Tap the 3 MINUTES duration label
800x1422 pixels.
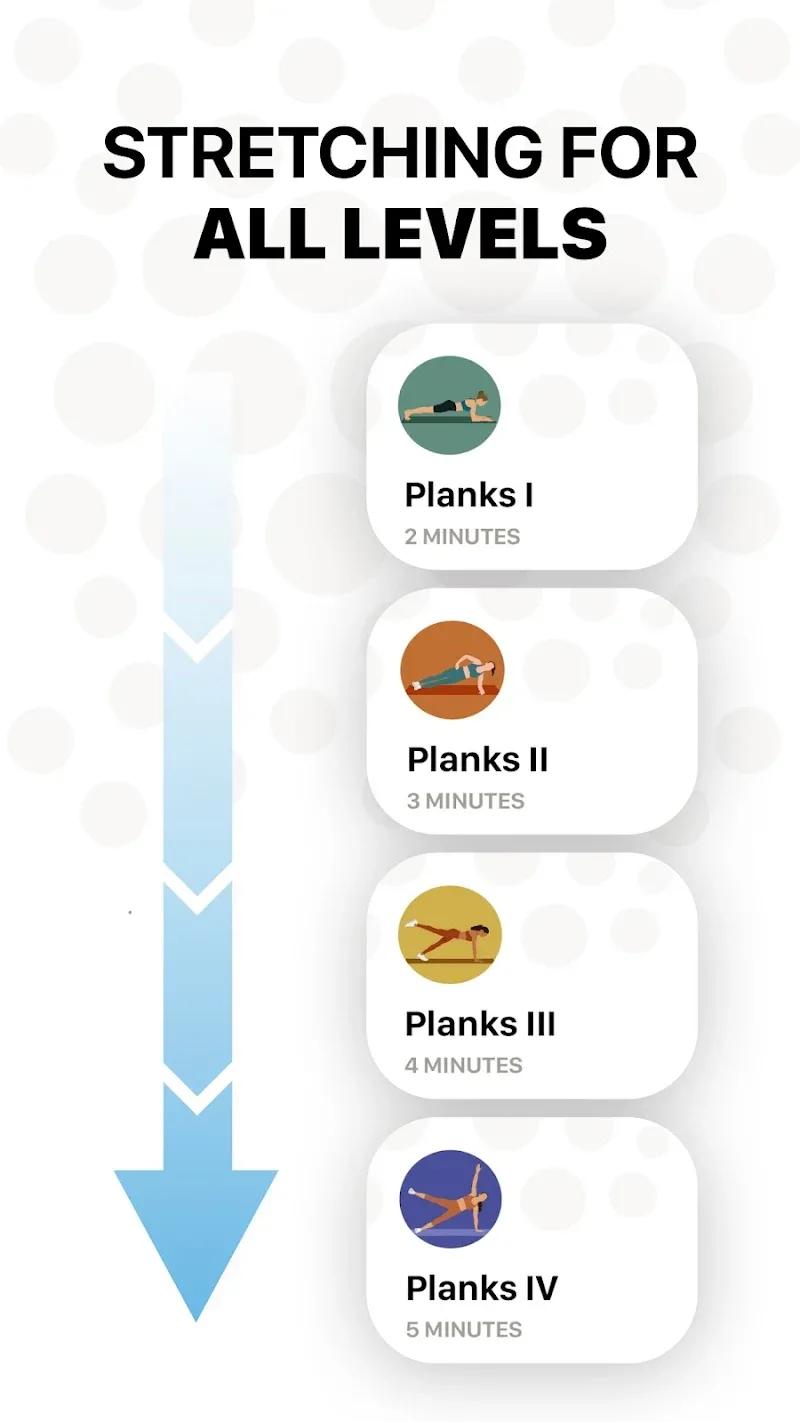[x=465, y=801]
